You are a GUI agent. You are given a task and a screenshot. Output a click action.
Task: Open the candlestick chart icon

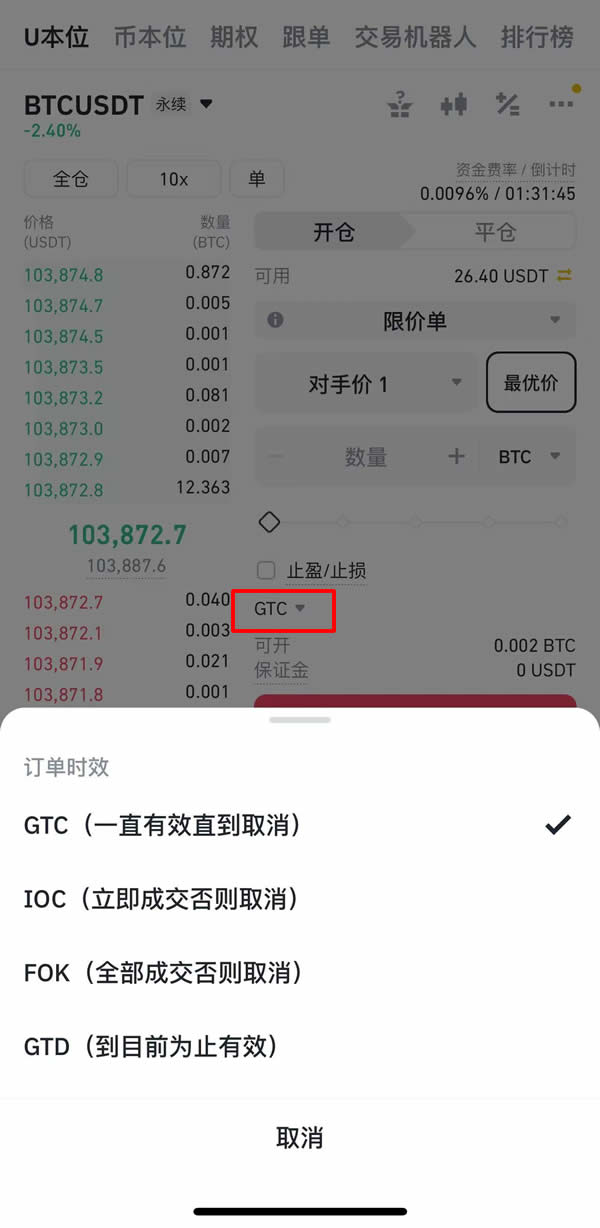pyautogui.click(x=454, y=104)
